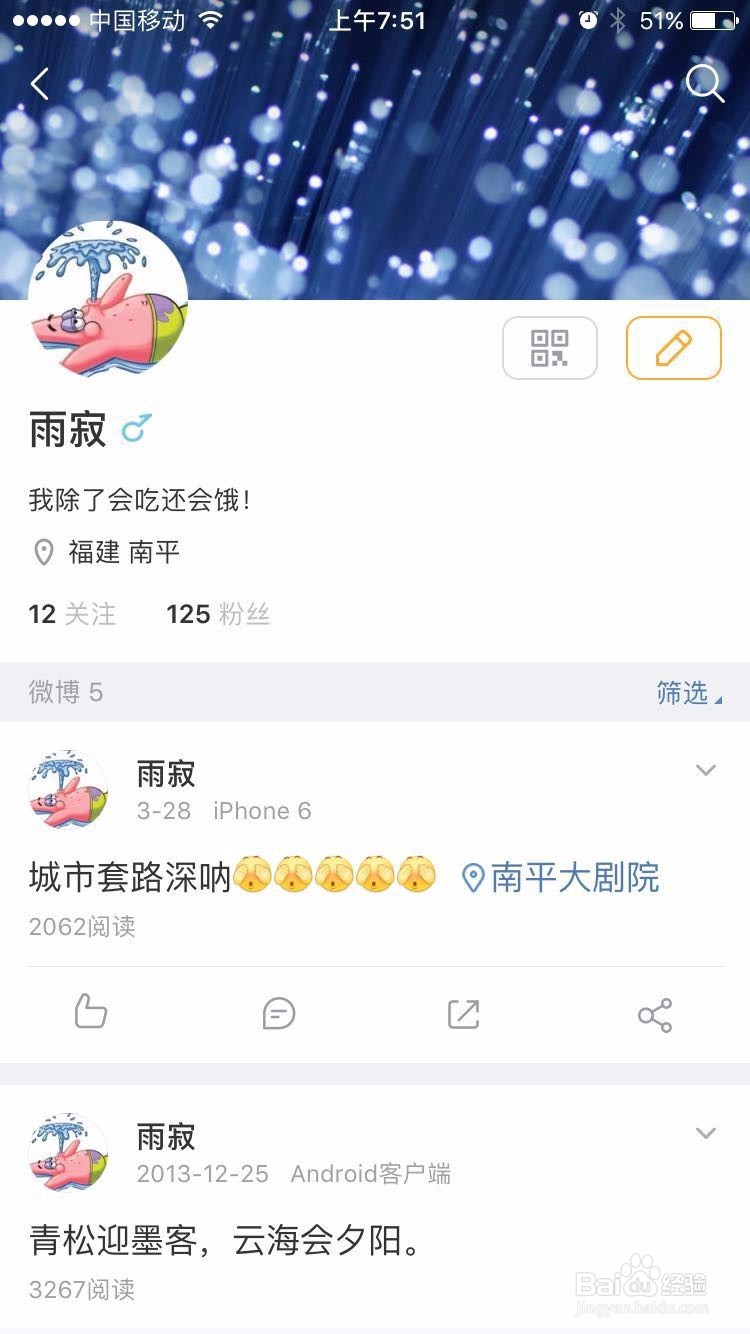Open search with the magnifier icon
The height and width of the screenshot is (1334, 750).
705,84
